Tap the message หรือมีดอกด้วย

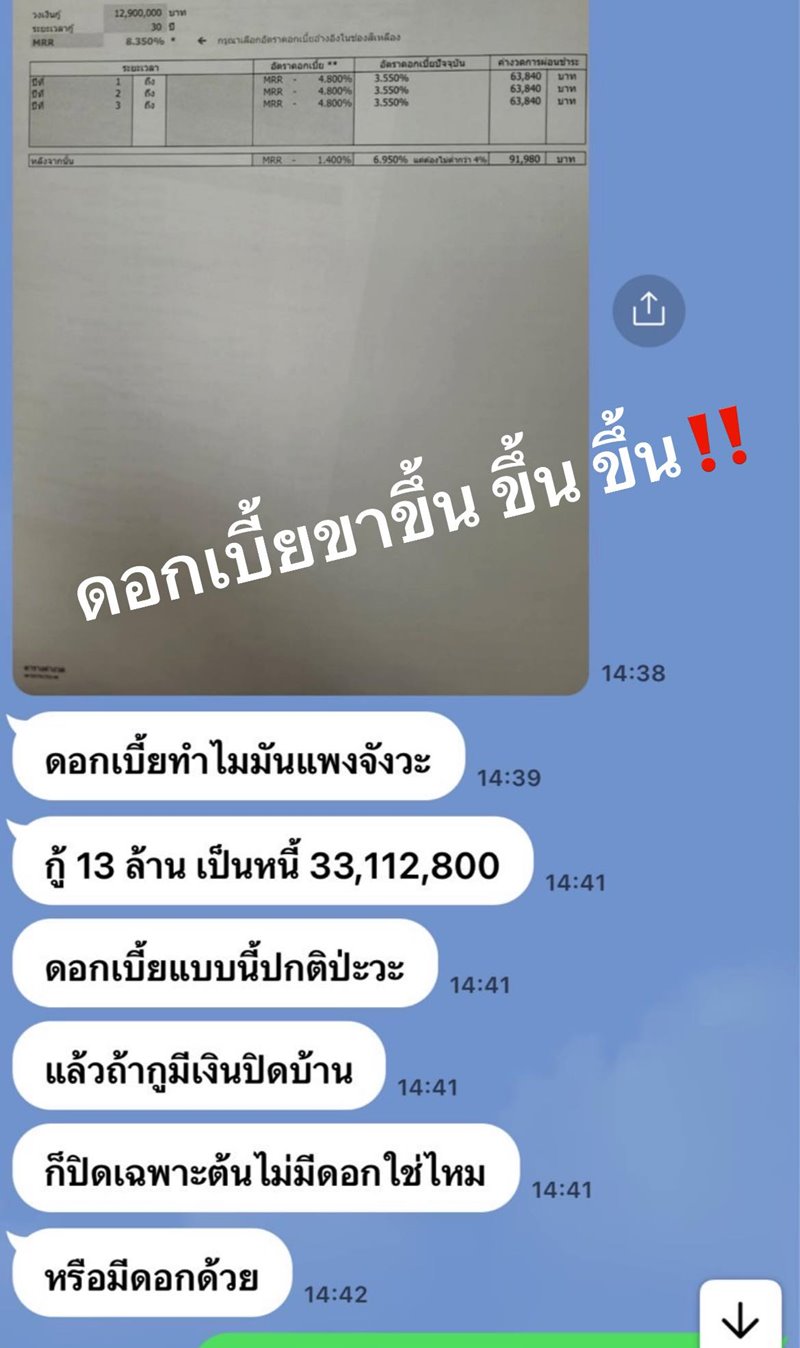150,1270
